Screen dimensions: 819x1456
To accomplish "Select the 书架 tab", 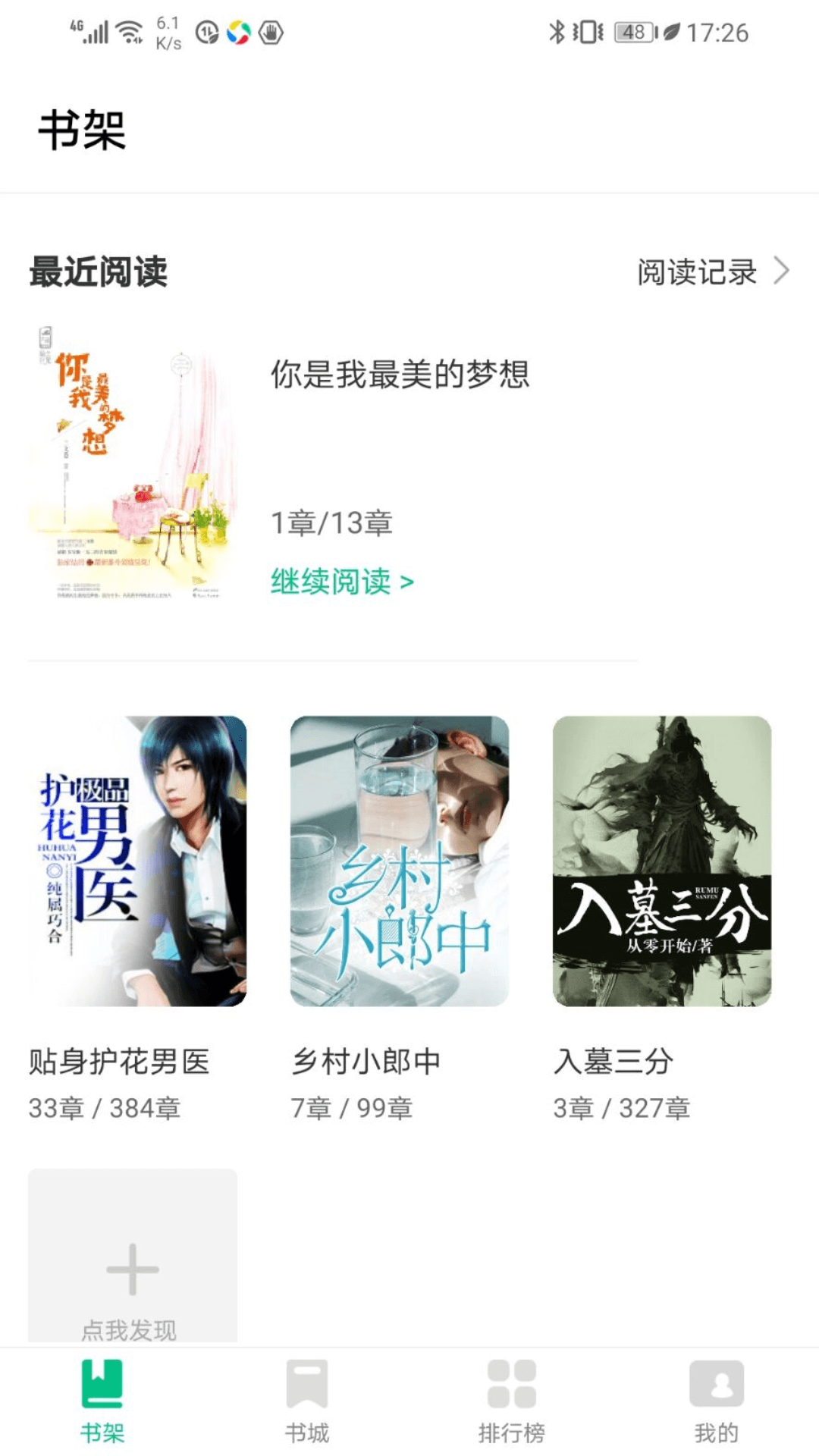I will pos(102,1401).
